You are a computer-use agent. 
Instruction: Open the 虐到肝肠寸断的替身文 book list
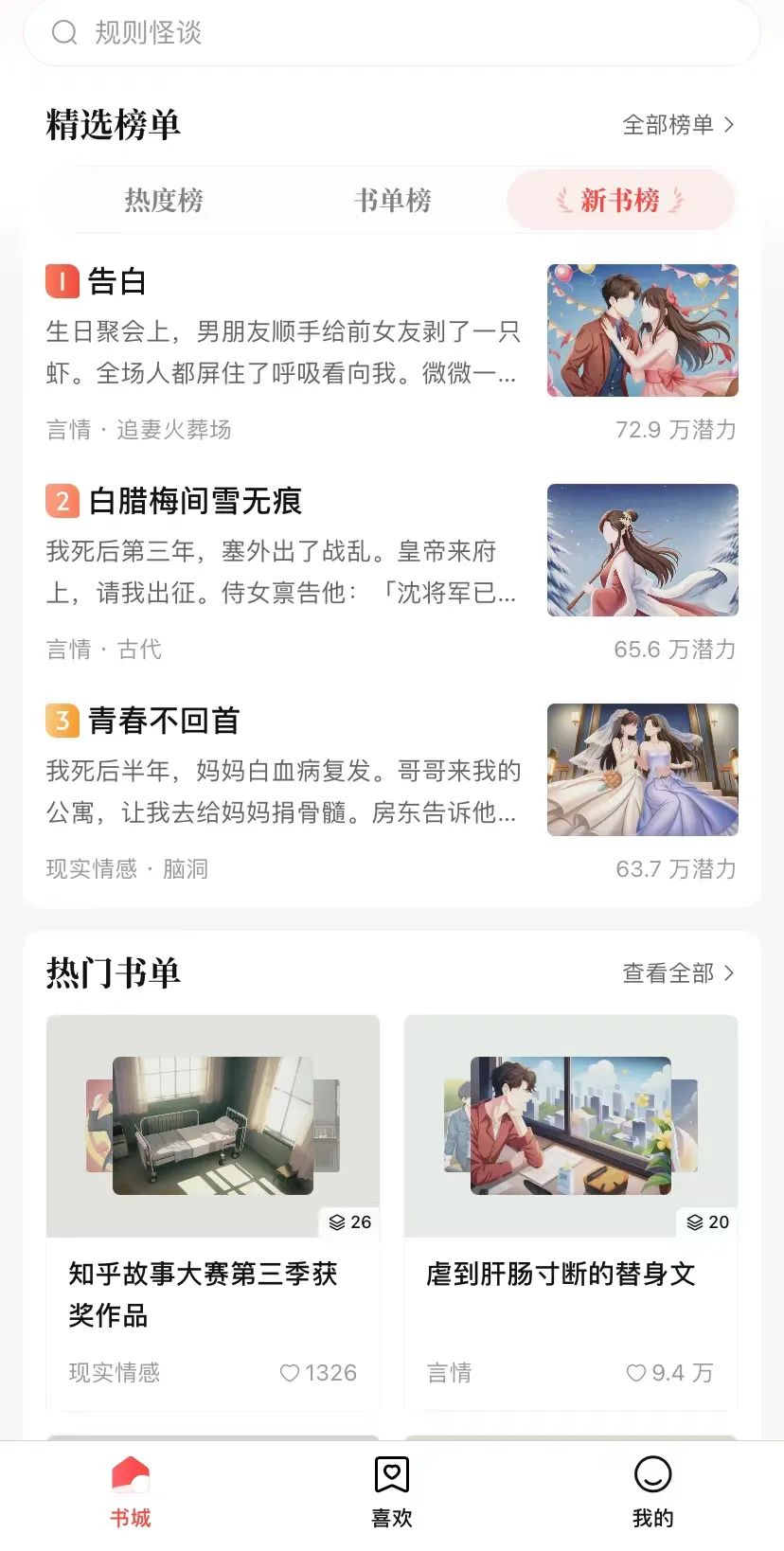coord(571,1212)
